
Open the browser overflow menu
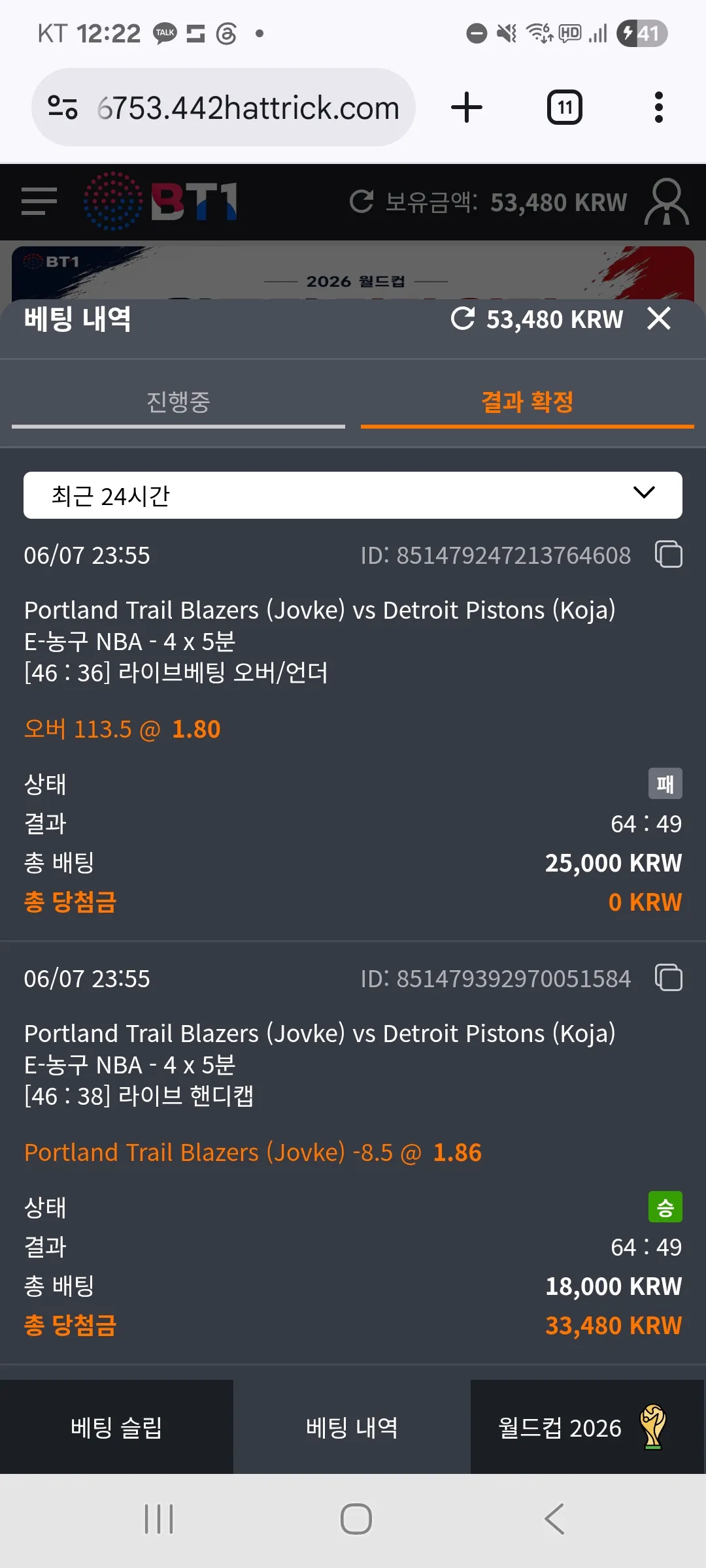658,107
